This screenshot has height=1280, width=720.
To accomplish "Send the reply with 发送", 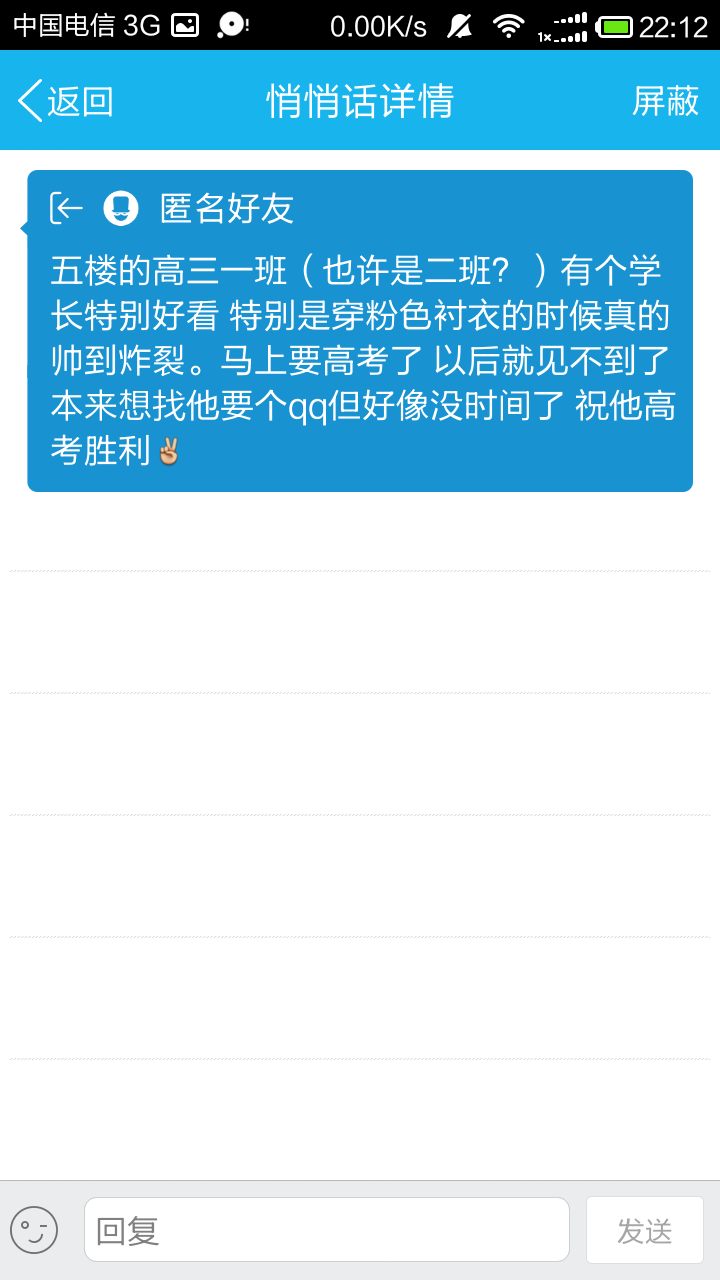I will [644, 1230].
